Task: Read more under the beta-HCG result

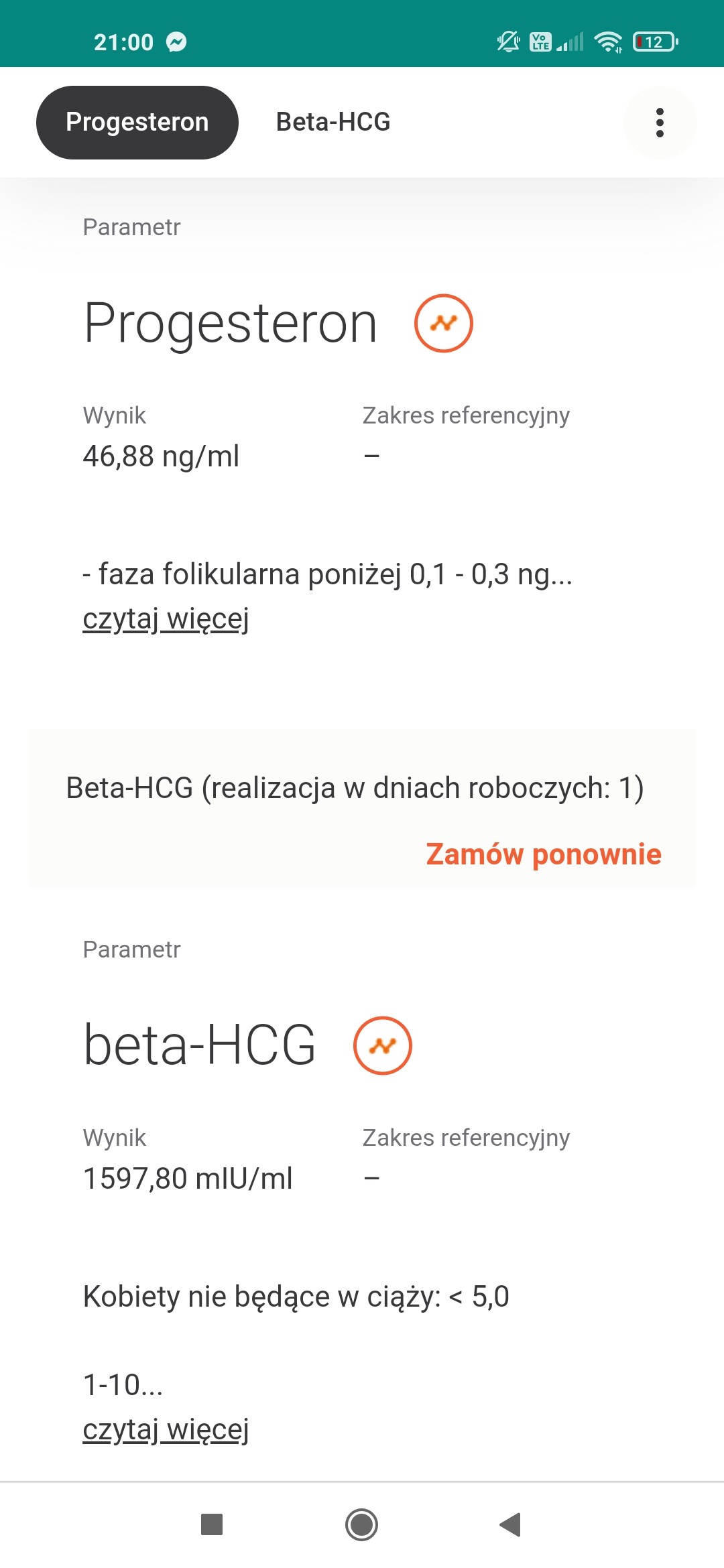Action: [166, 1430]
